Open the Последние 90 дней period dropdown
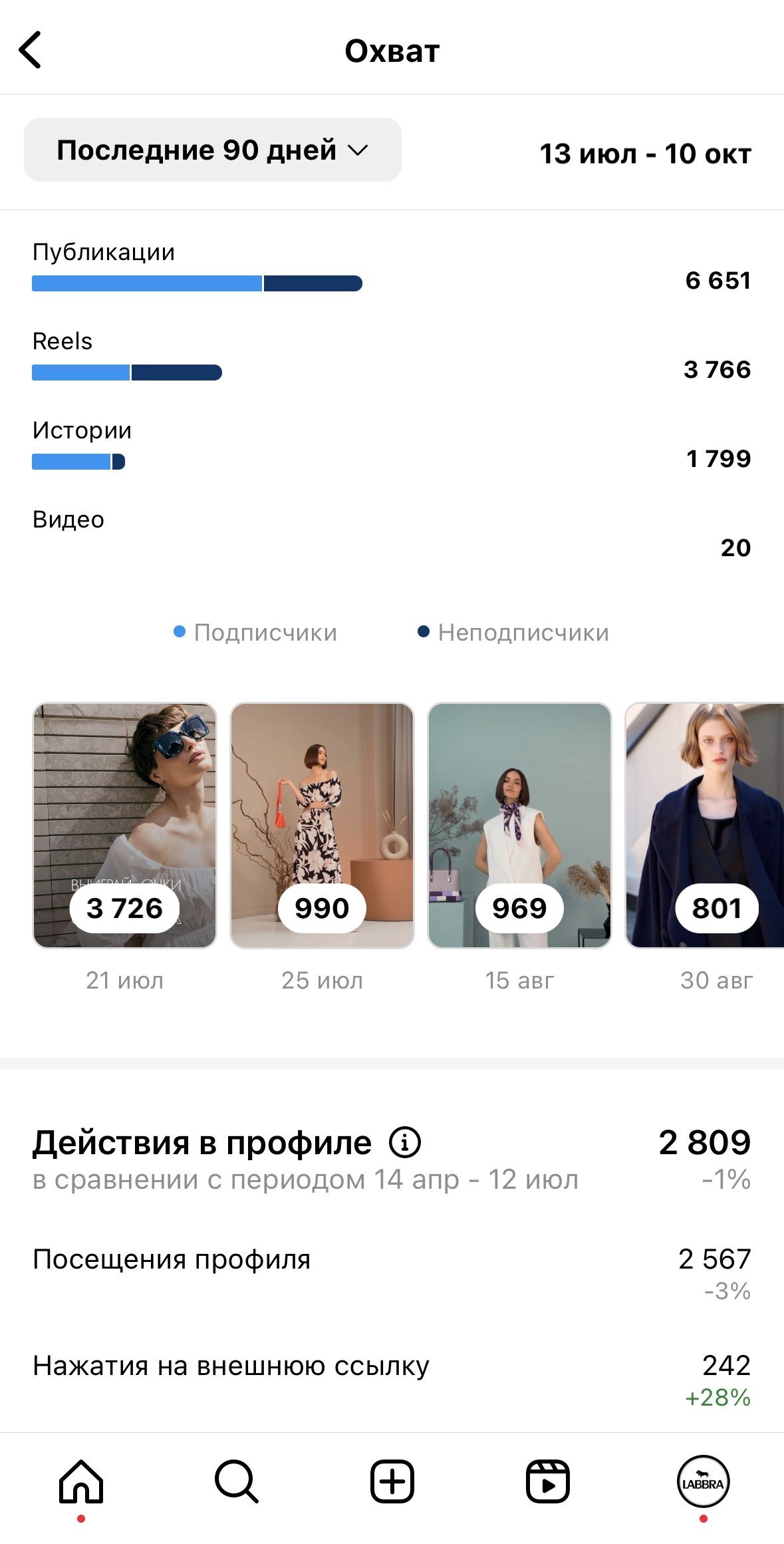 pos(212,150)
